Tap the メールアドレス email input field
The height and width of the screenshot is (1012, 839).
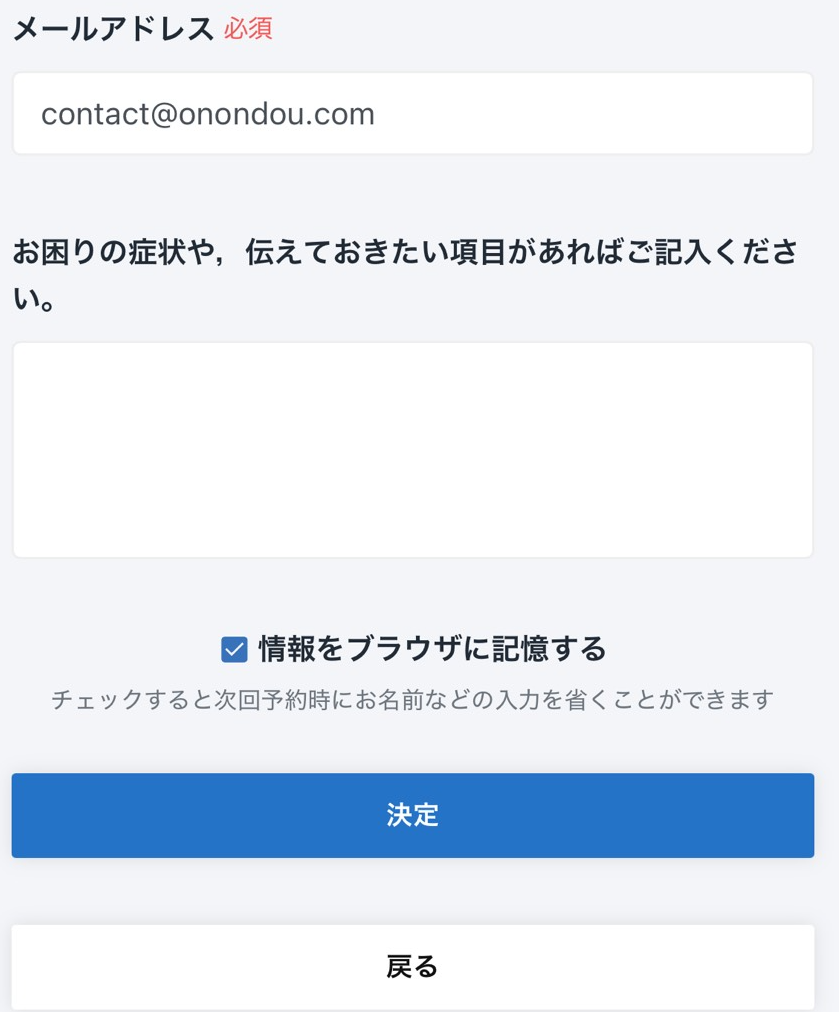[412, 114]
